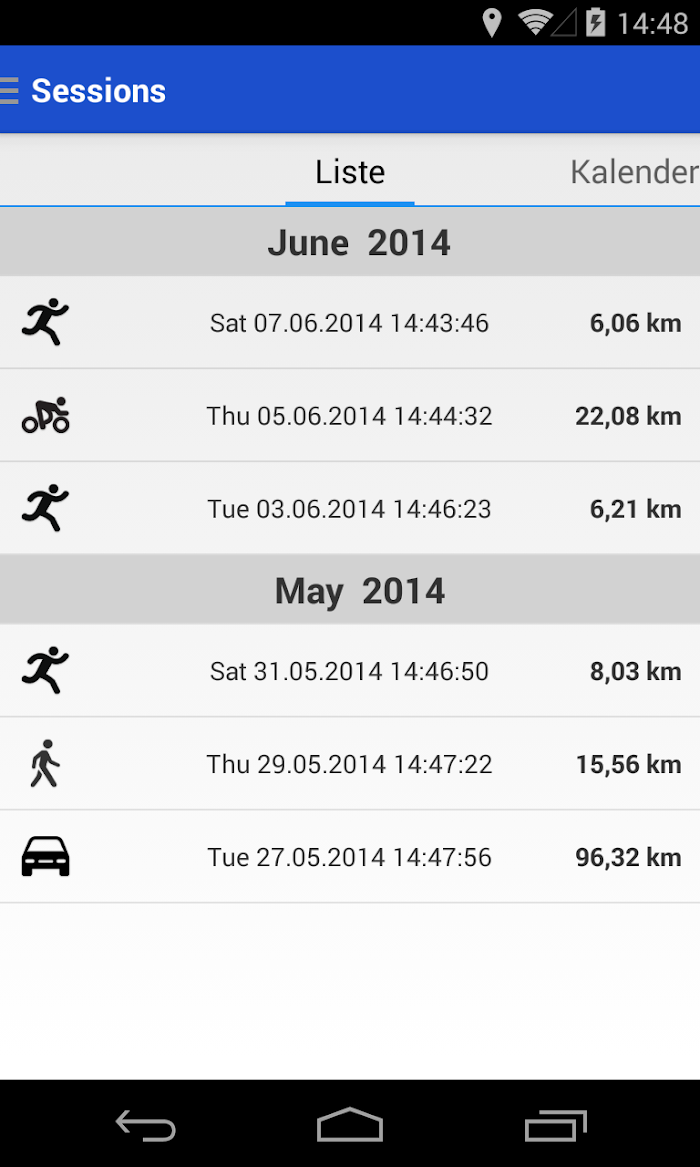
Task: View the Tue 03.06.2014 run session
Action: pos(350,508)
